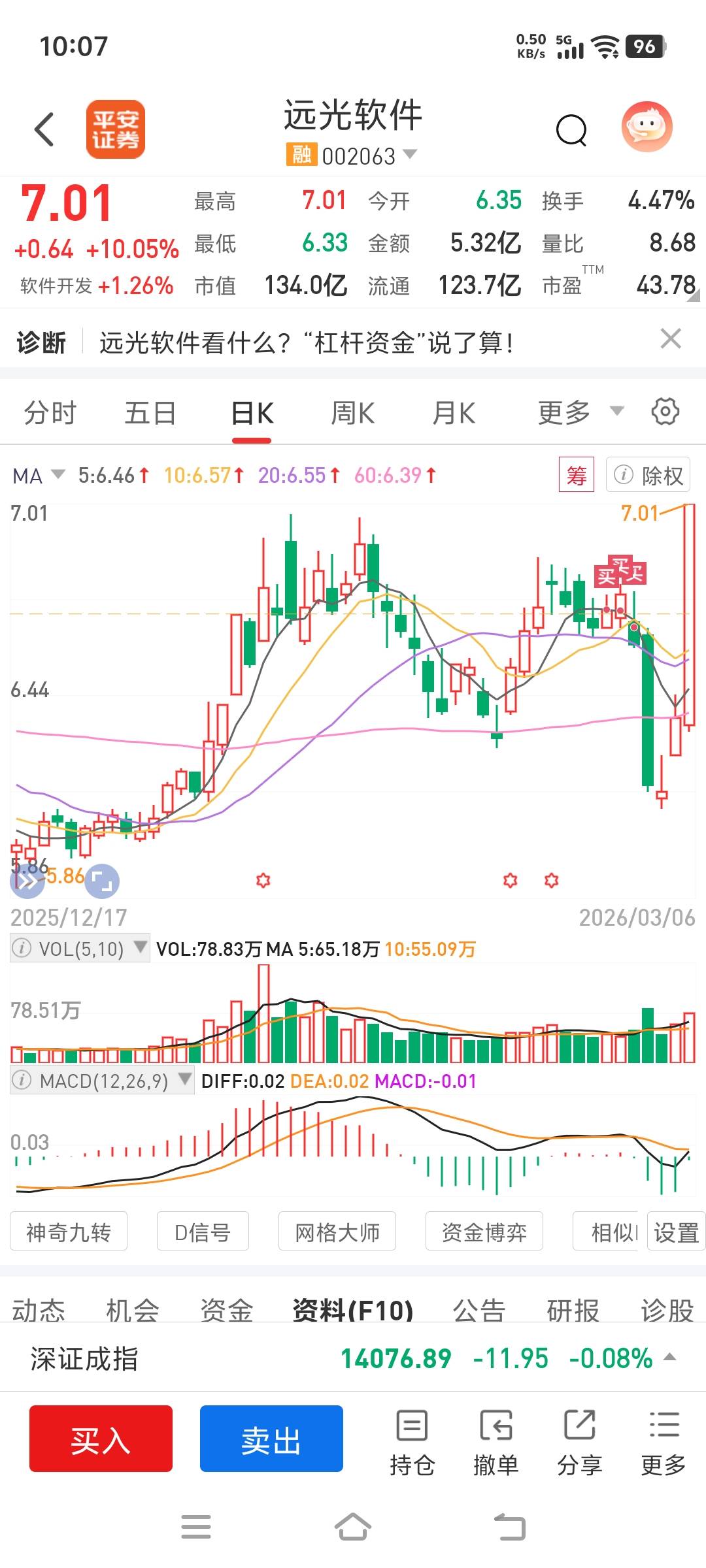Tap the blue 卖出 button

pyautogui.click(x=271, y=1439)
